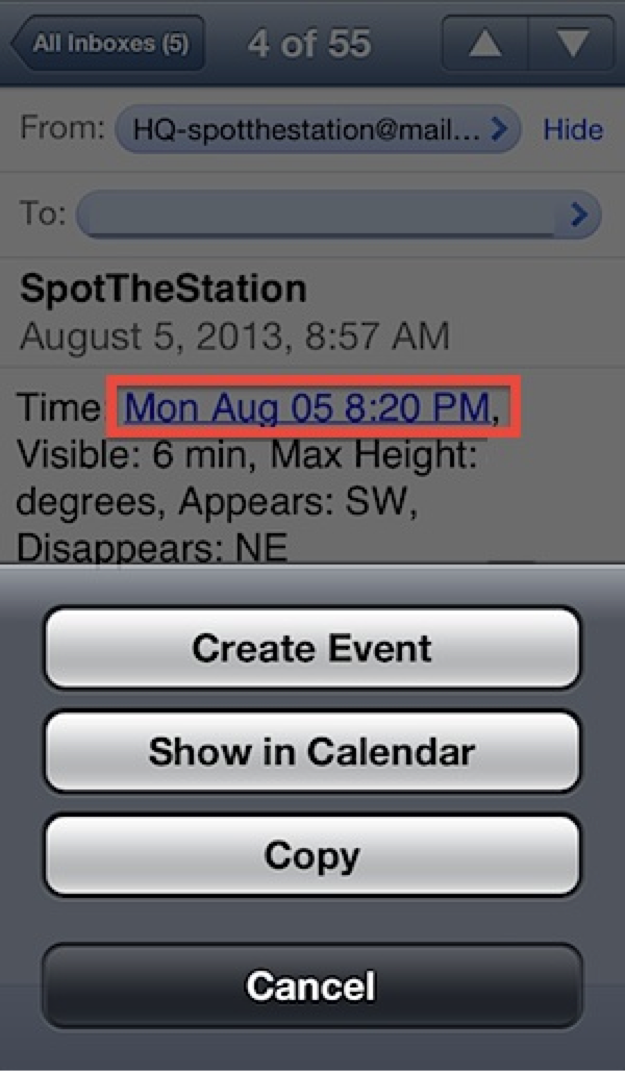The image size is (625, 1071).
Task: Go to the next message with down arrow
Action: 572,44
